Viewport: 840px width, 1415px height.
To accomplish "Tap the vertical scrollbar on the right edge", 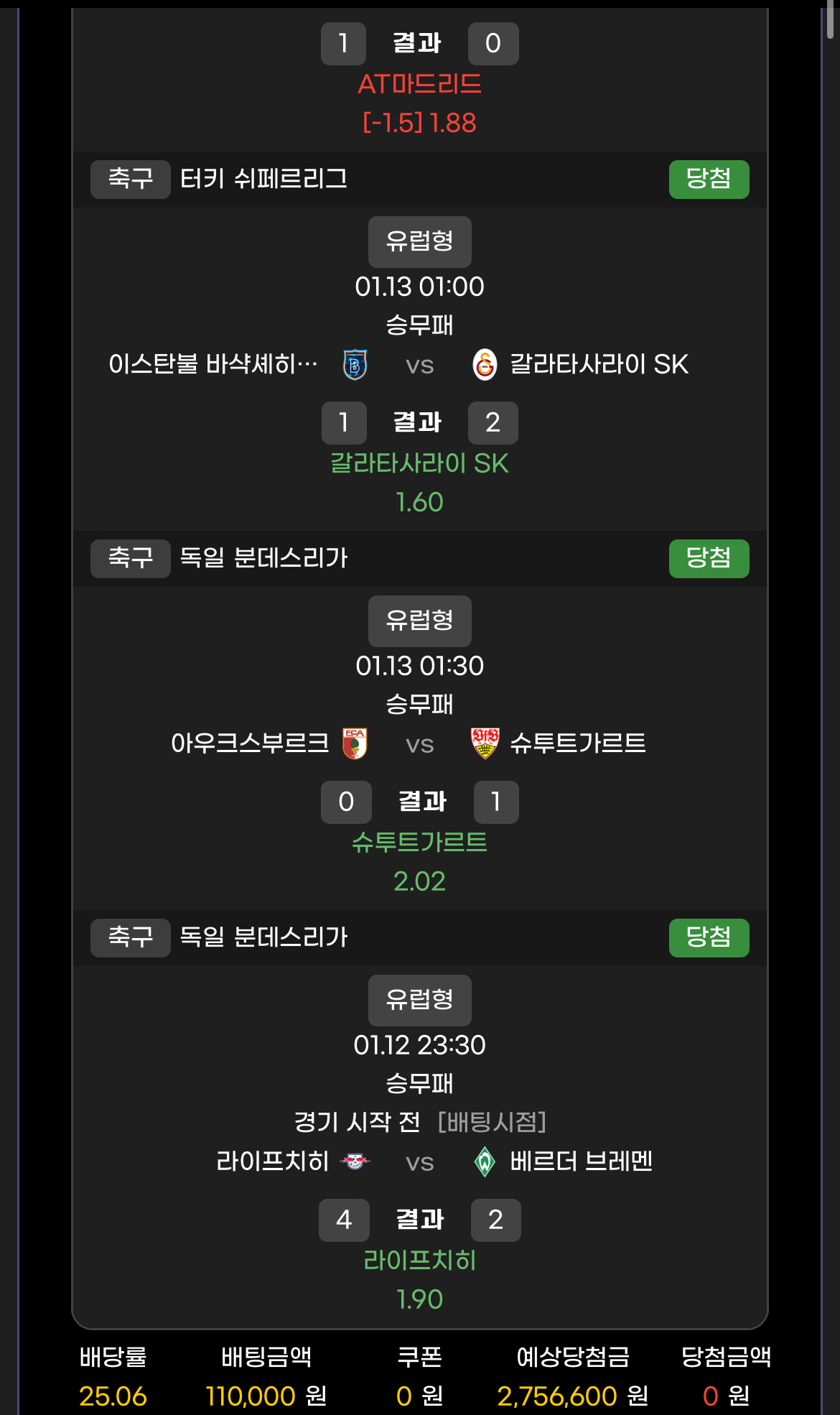I will coord(831,20).
